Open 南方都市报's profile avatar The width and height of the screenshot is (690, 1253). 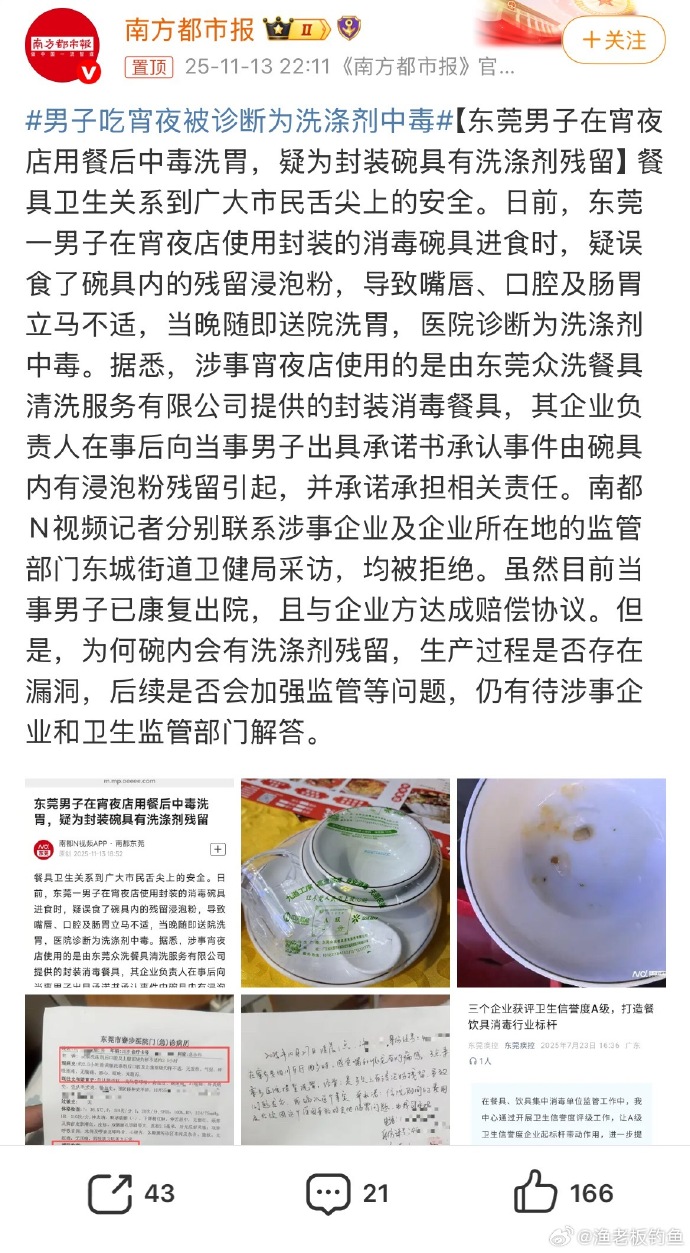point(62,46)
